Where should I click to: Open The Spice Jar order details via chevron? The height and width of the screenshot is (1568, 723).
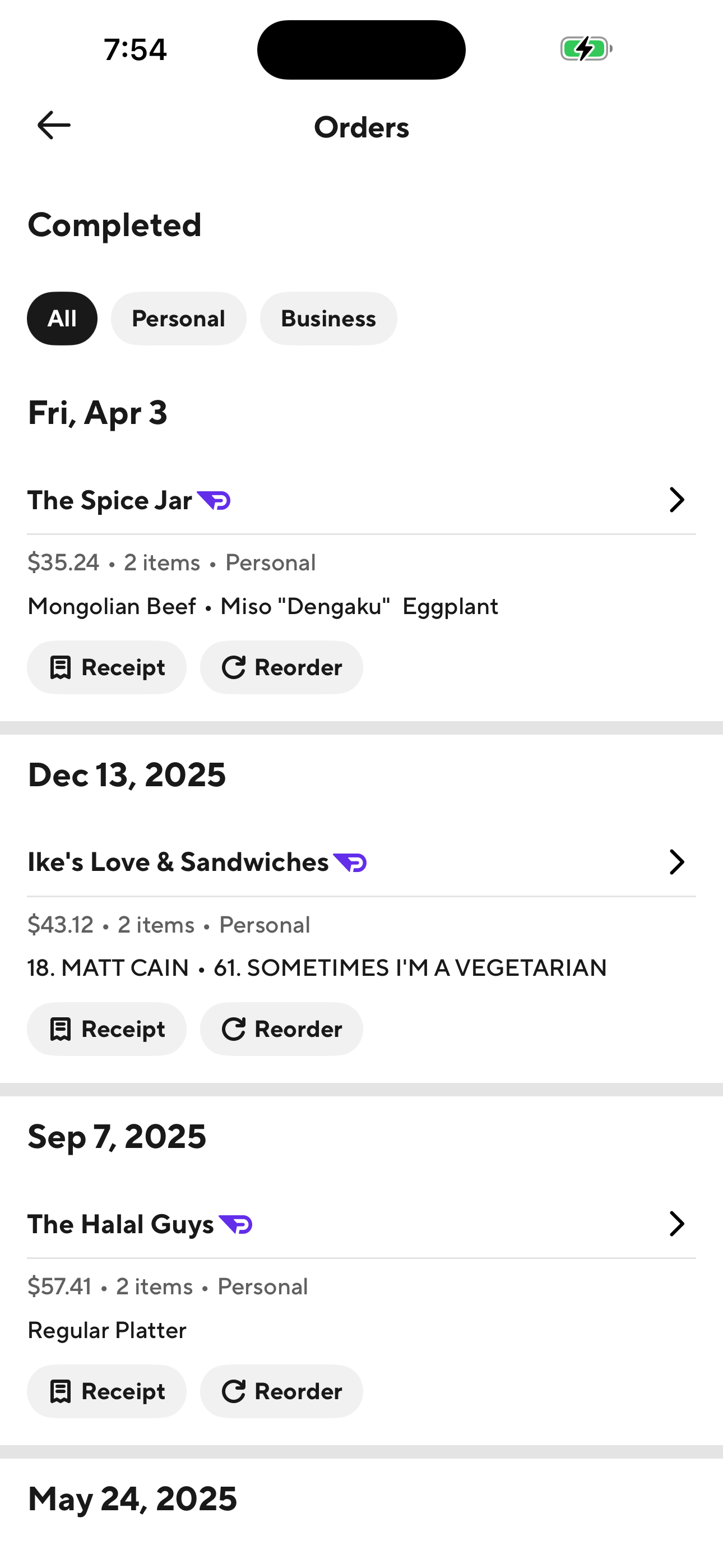click(x=676, y=500)
